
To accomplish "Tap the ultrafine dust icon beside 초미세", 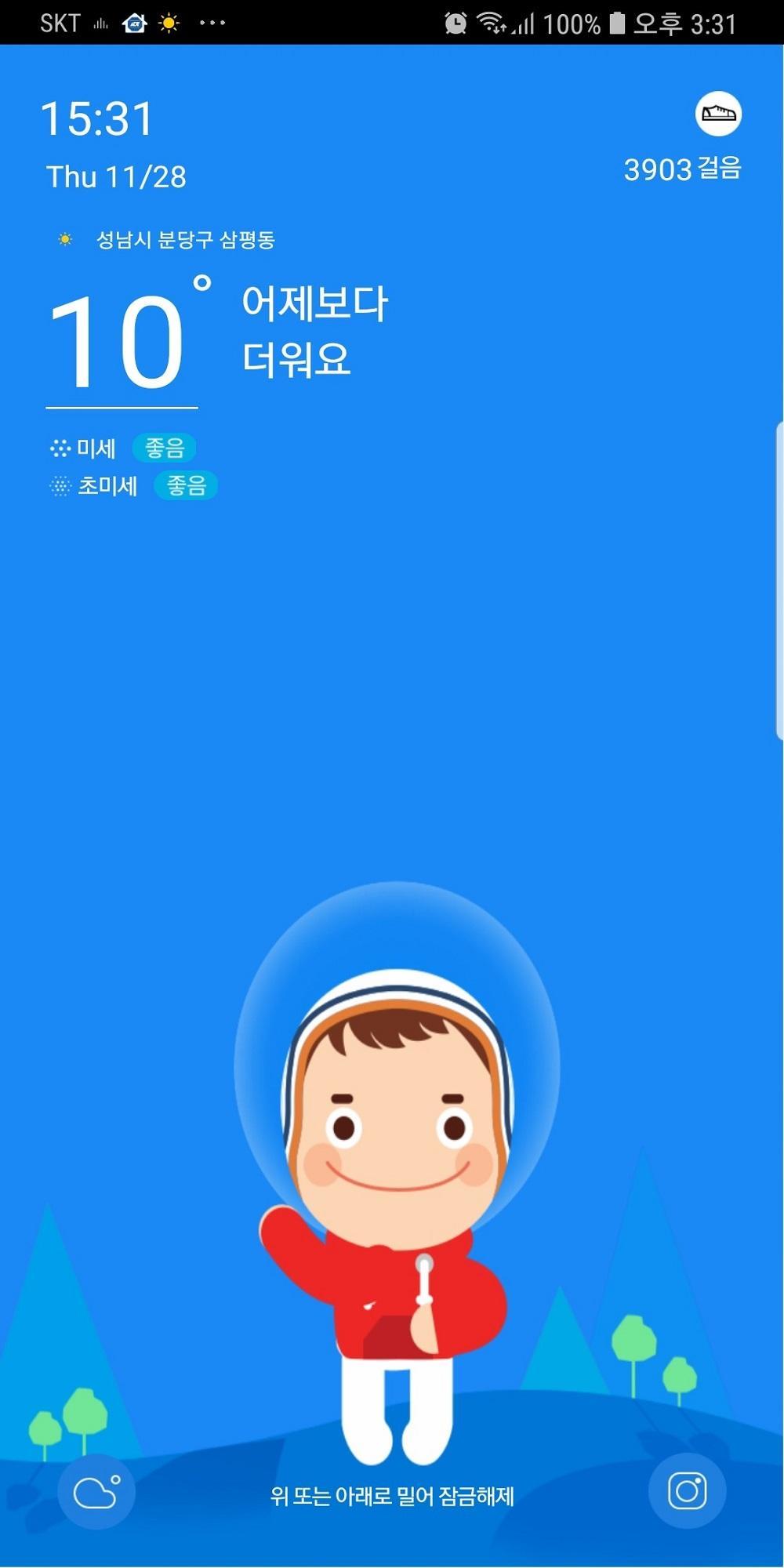I will [x=59, y=486].
